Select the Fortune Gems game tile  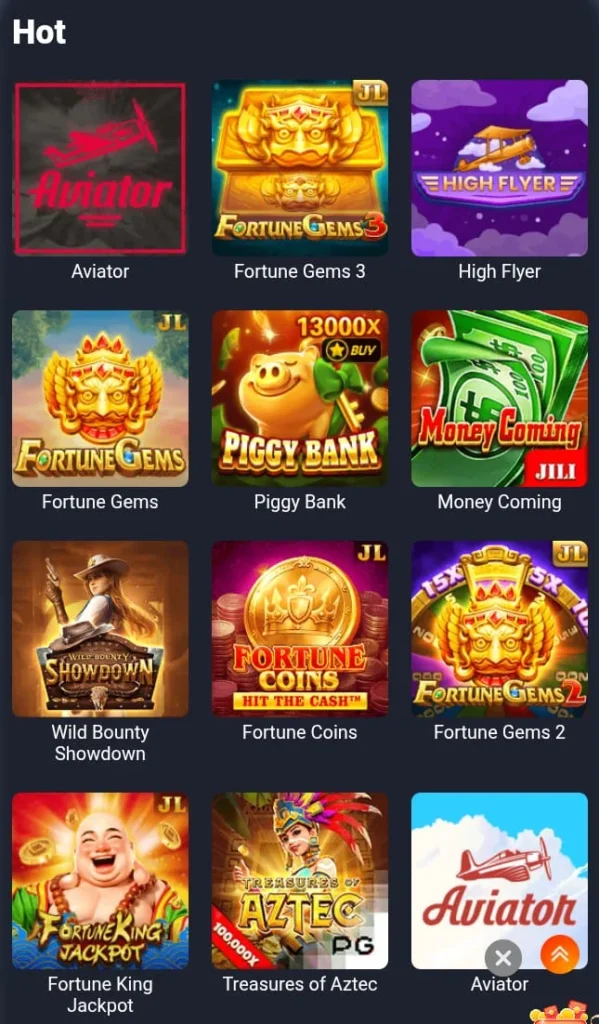point(100,398)
